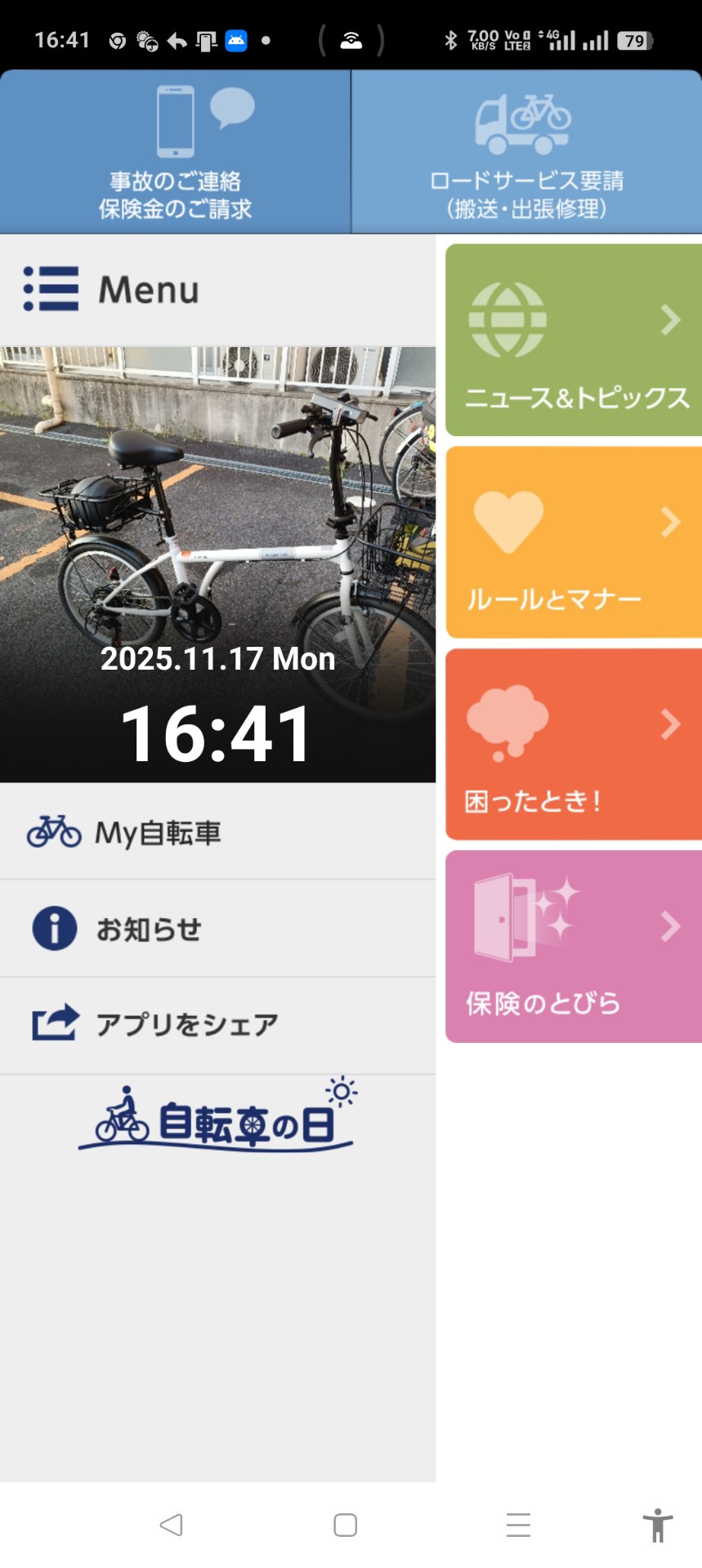Open the ニュース&トピックス tile
The height and width of the screenshot is (1568, 702).
[x=574, y=340]
